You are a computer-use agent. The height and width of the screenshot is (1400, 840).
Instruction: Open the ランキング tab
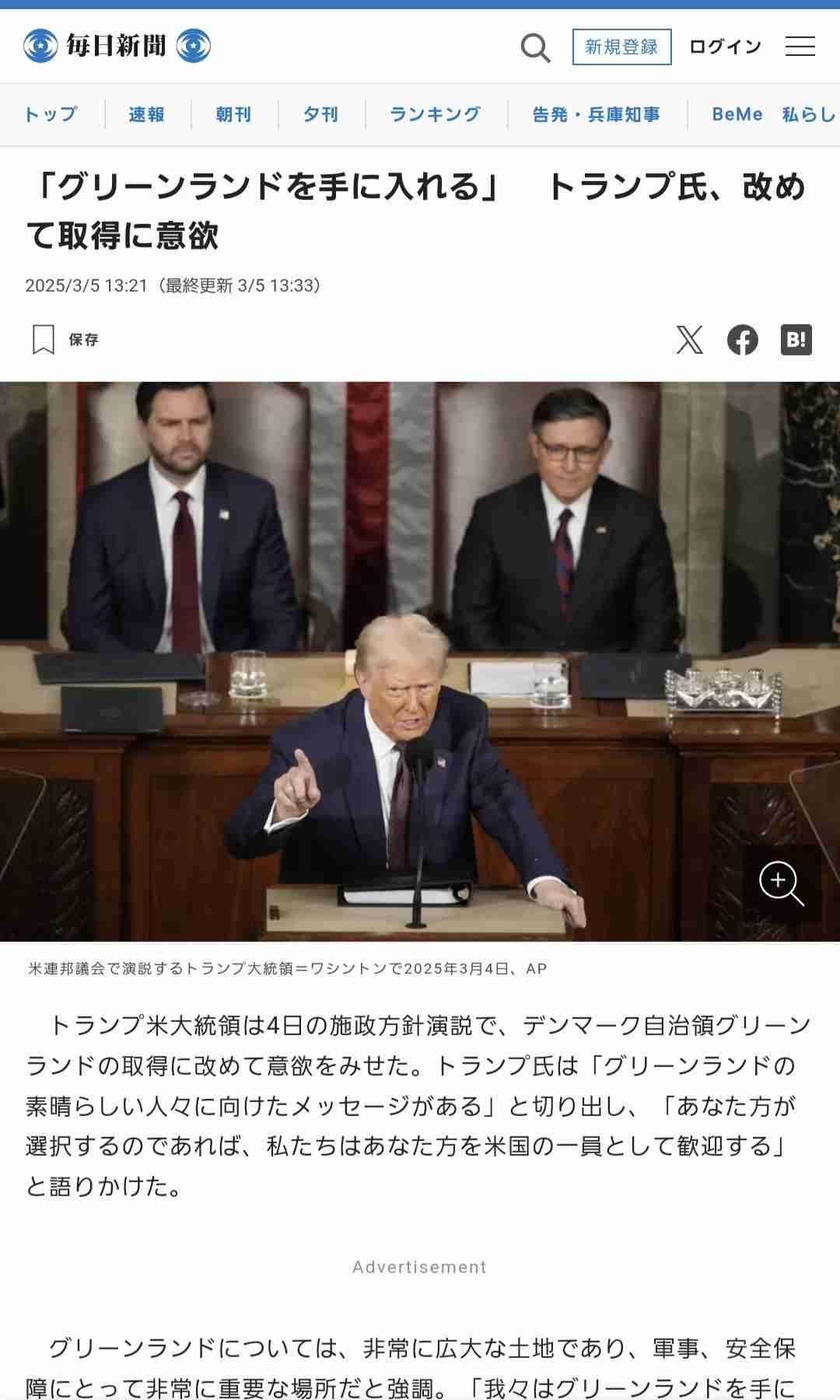[x=436, y=114]
